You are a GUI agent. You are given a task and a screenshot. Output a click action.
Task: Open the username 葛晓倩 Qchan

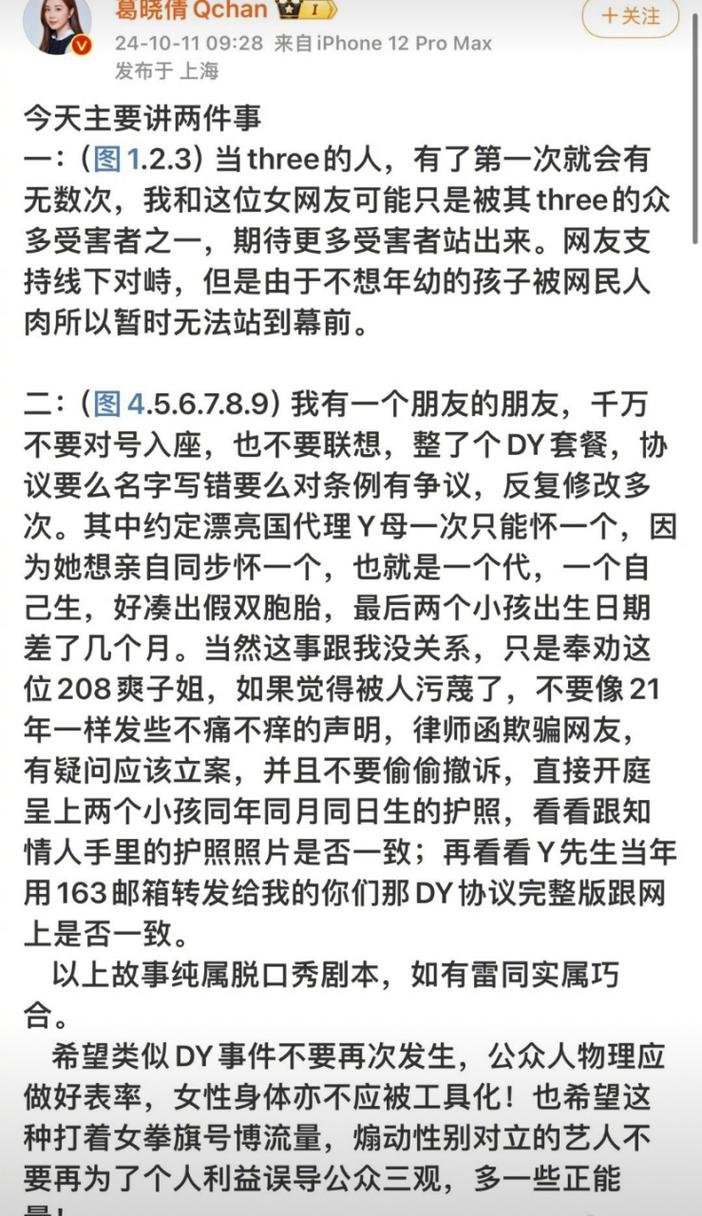pyautogui.click(x=192, y=10)
